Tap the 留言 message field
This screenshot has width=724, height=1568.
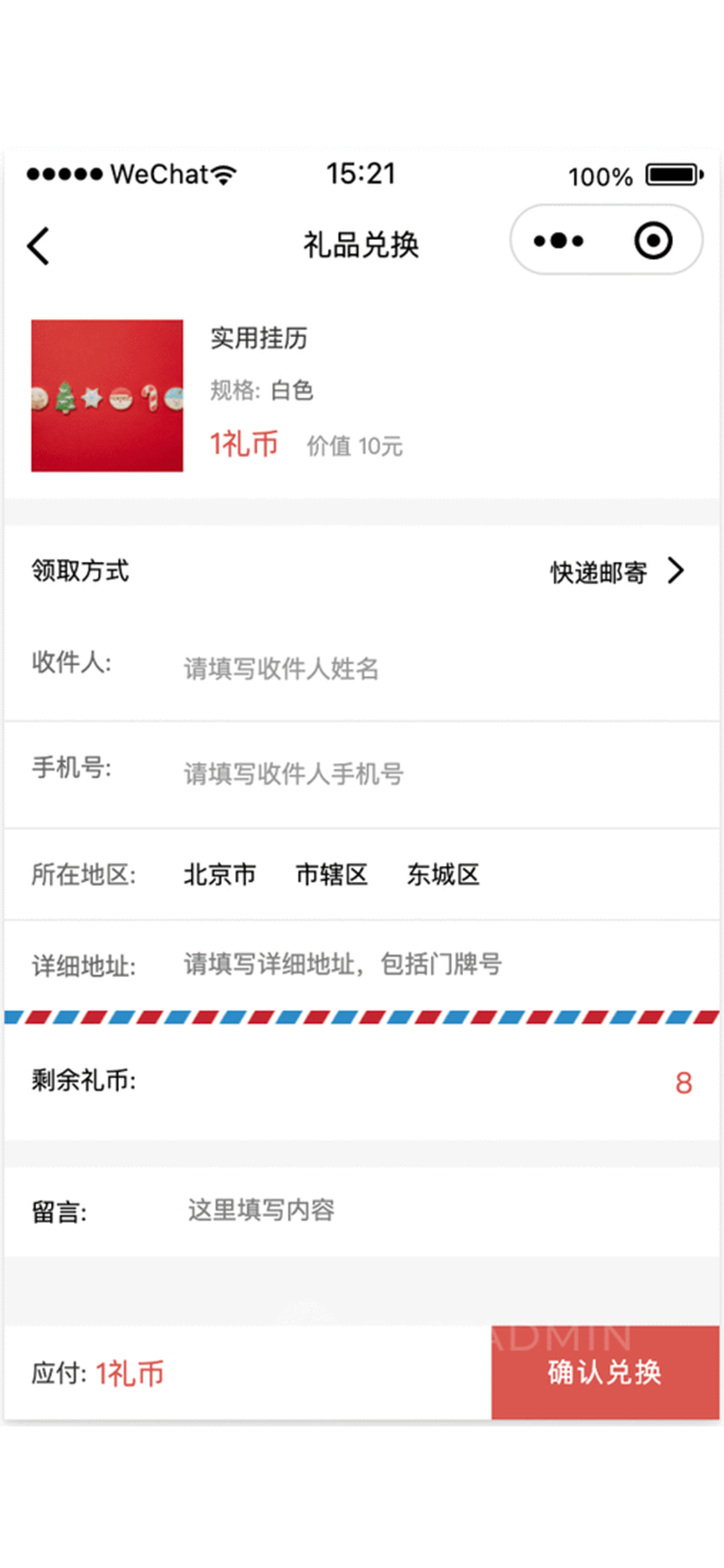[444, 1210]
